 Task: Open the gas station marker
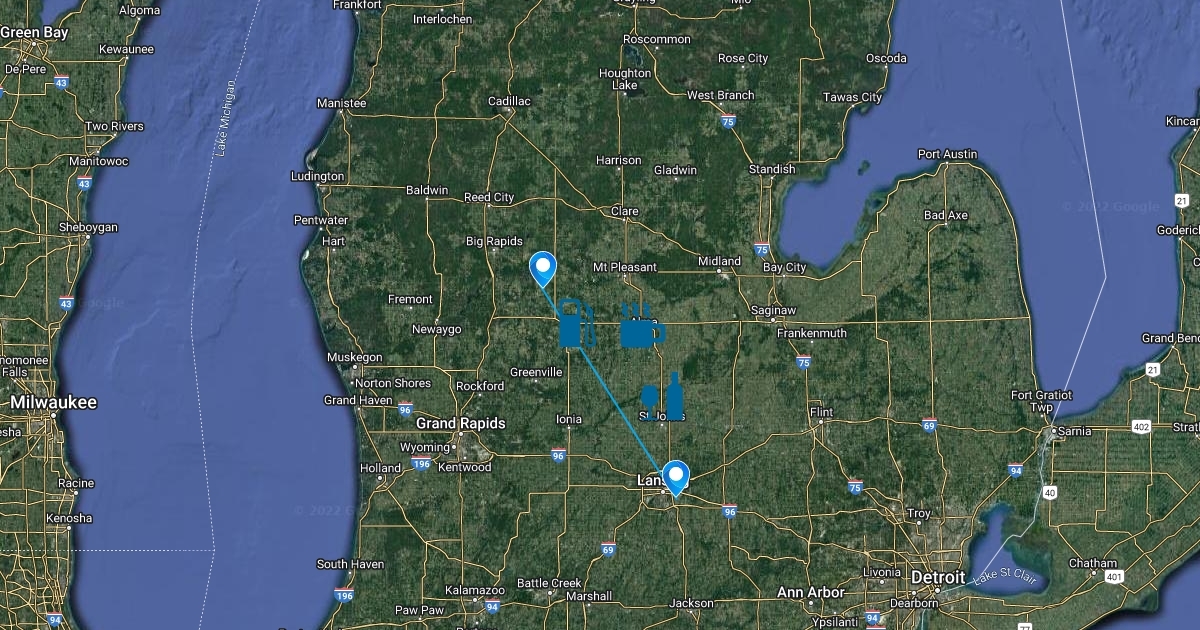coord(576,322)
